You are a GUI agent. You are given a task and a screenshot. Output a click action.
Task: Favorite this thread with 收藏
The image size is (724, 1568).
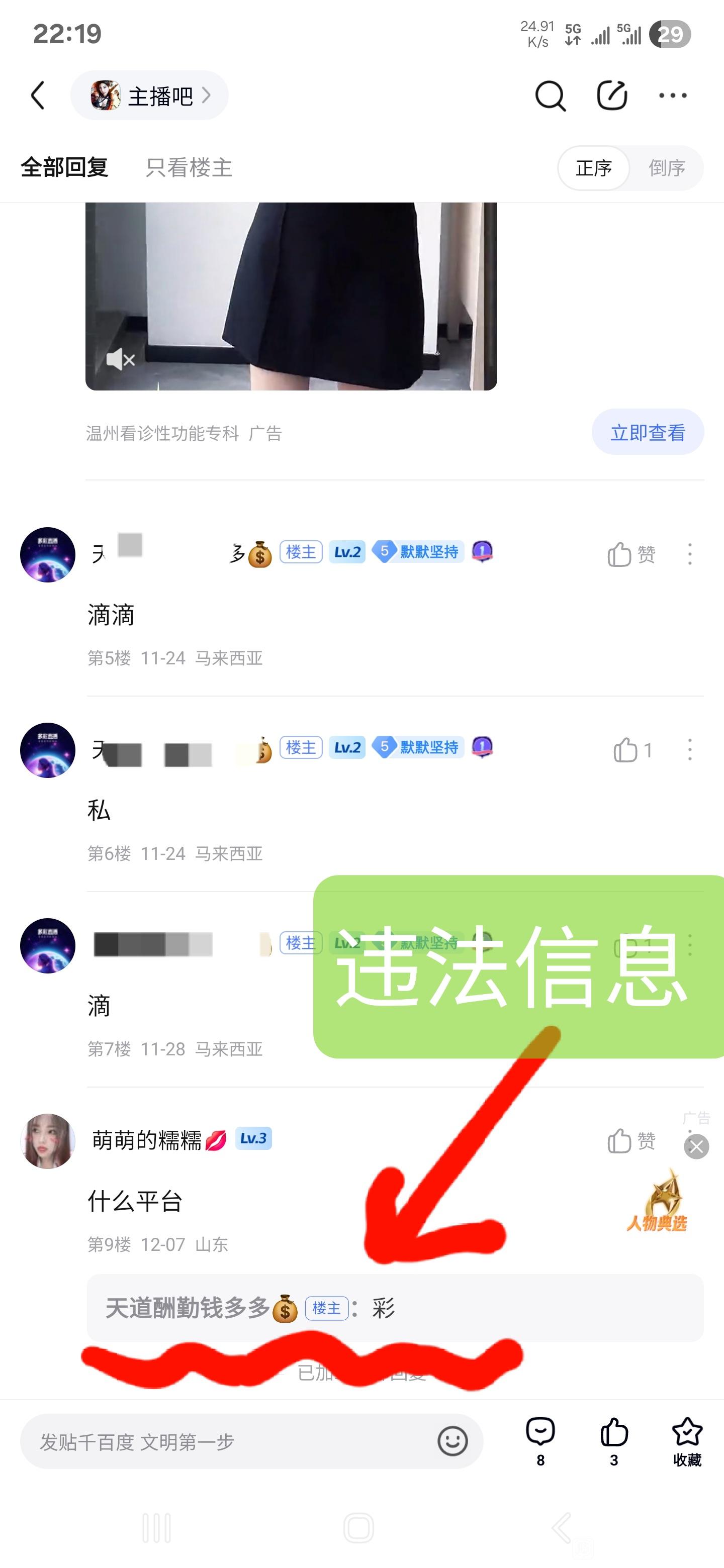(x=687, y=1441)
